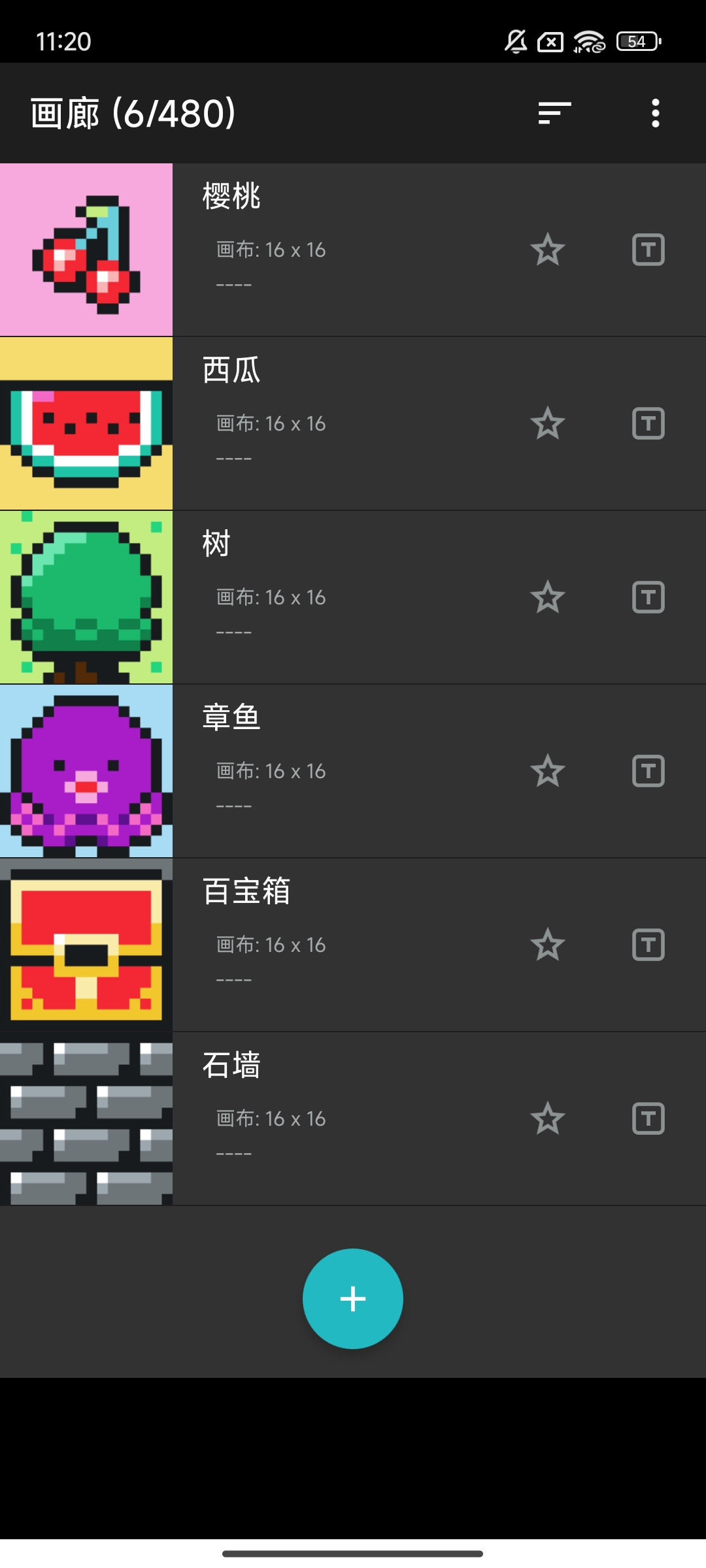Screen dimensions: 706x1568
Task: Edit the title of 树 via text icon
Action: (648, 597)
